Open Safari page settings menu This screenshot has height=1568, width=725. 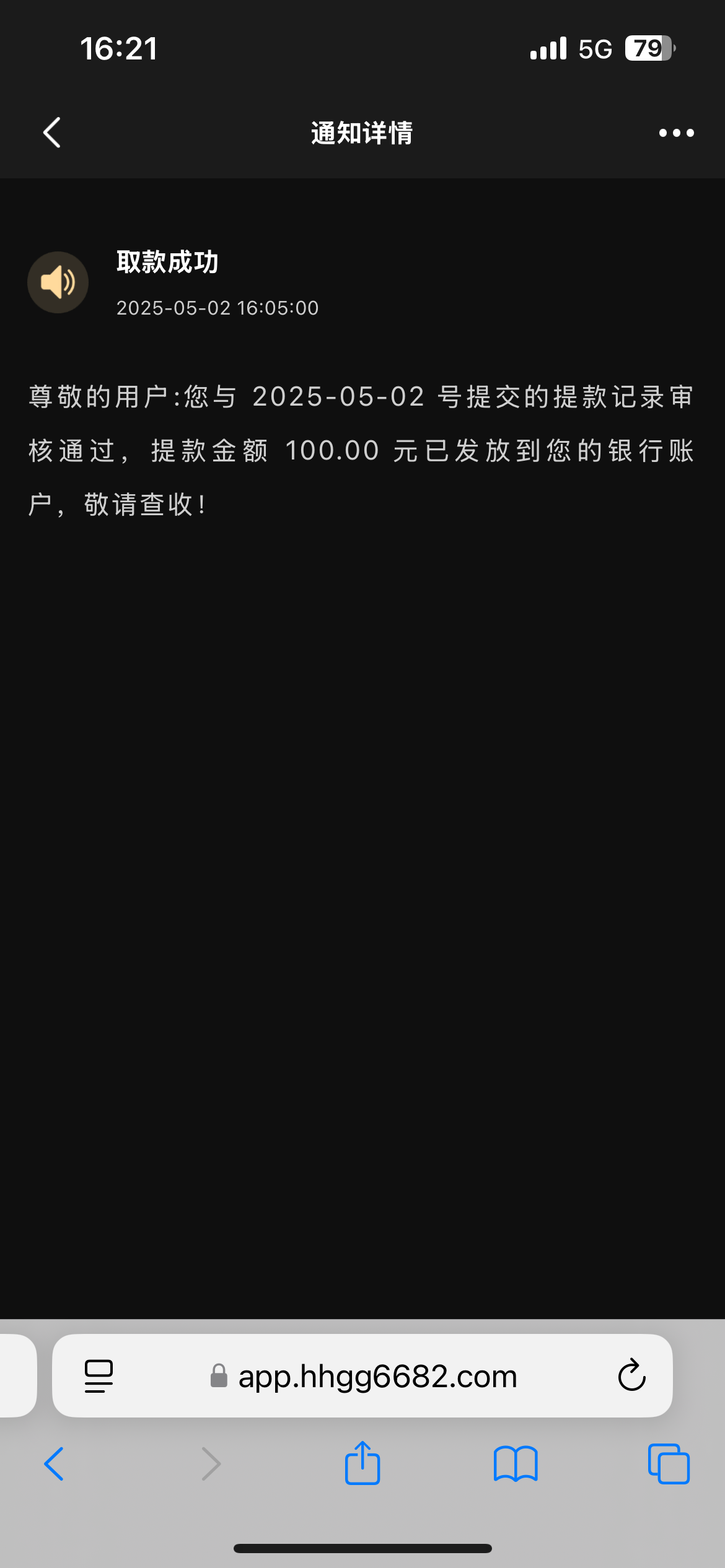tap(99, 1376)
